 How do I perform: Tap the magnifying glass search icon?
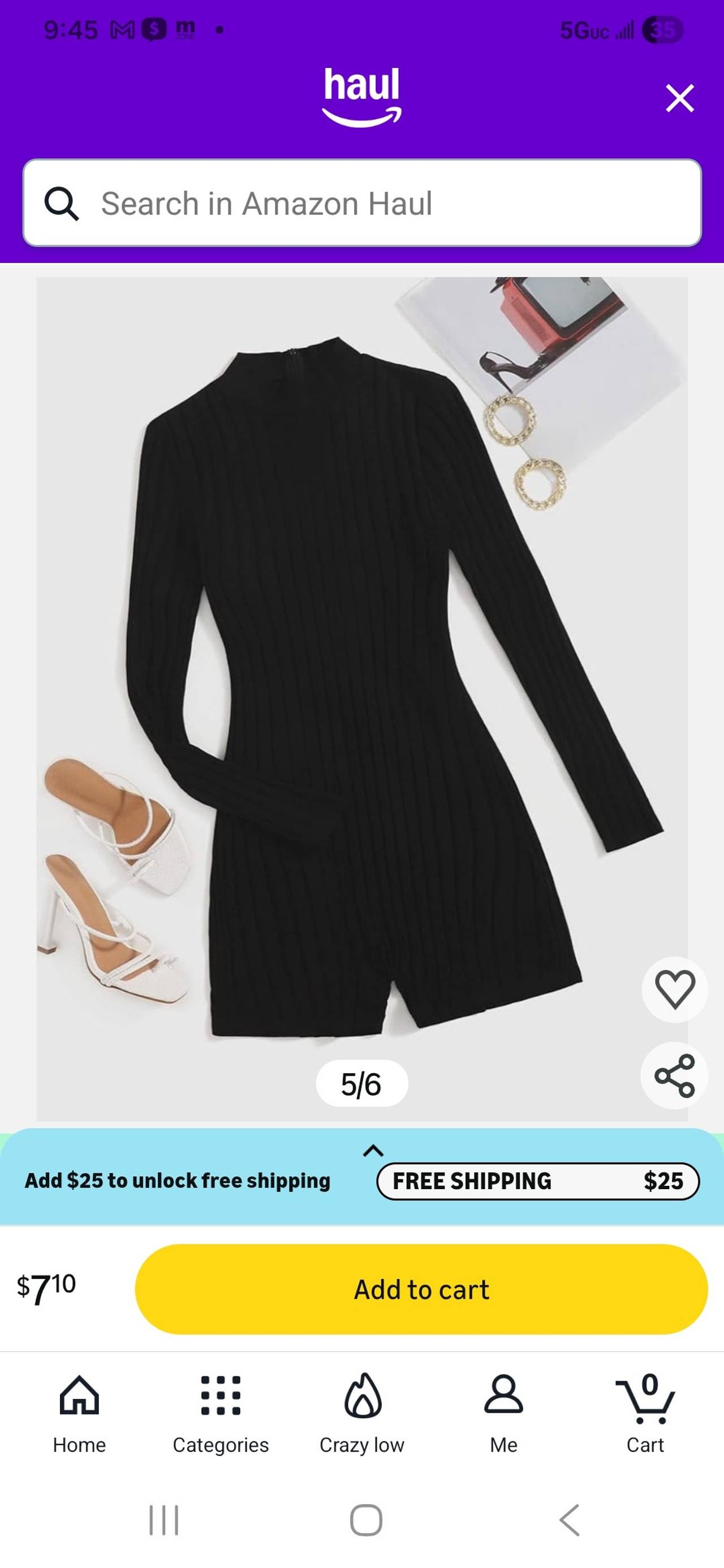pyautogui.click(x=62, y=204)
